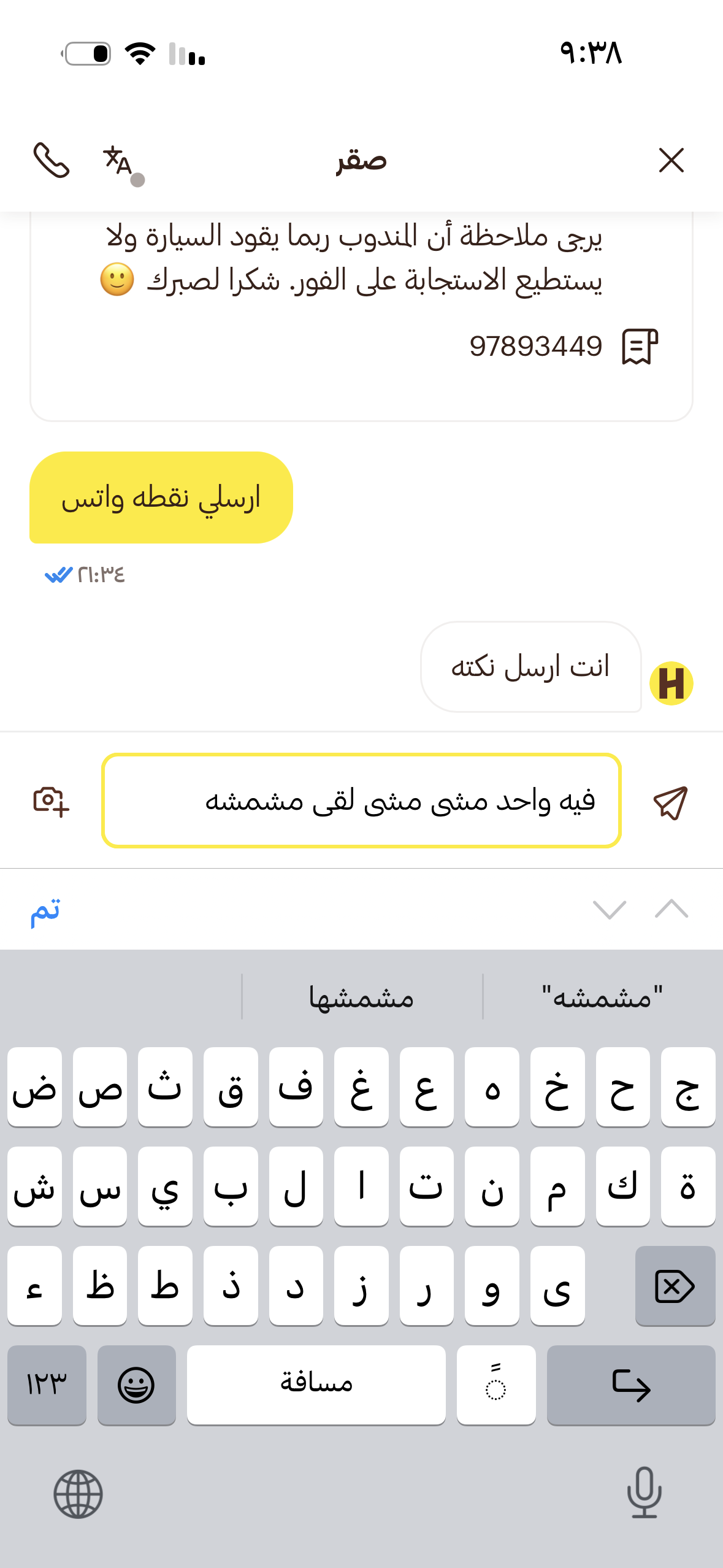Image resolution: width=723 pixels, height=1568 pixels.
Task: Toggle chat translation icon
Action: [x=119, y=161]
